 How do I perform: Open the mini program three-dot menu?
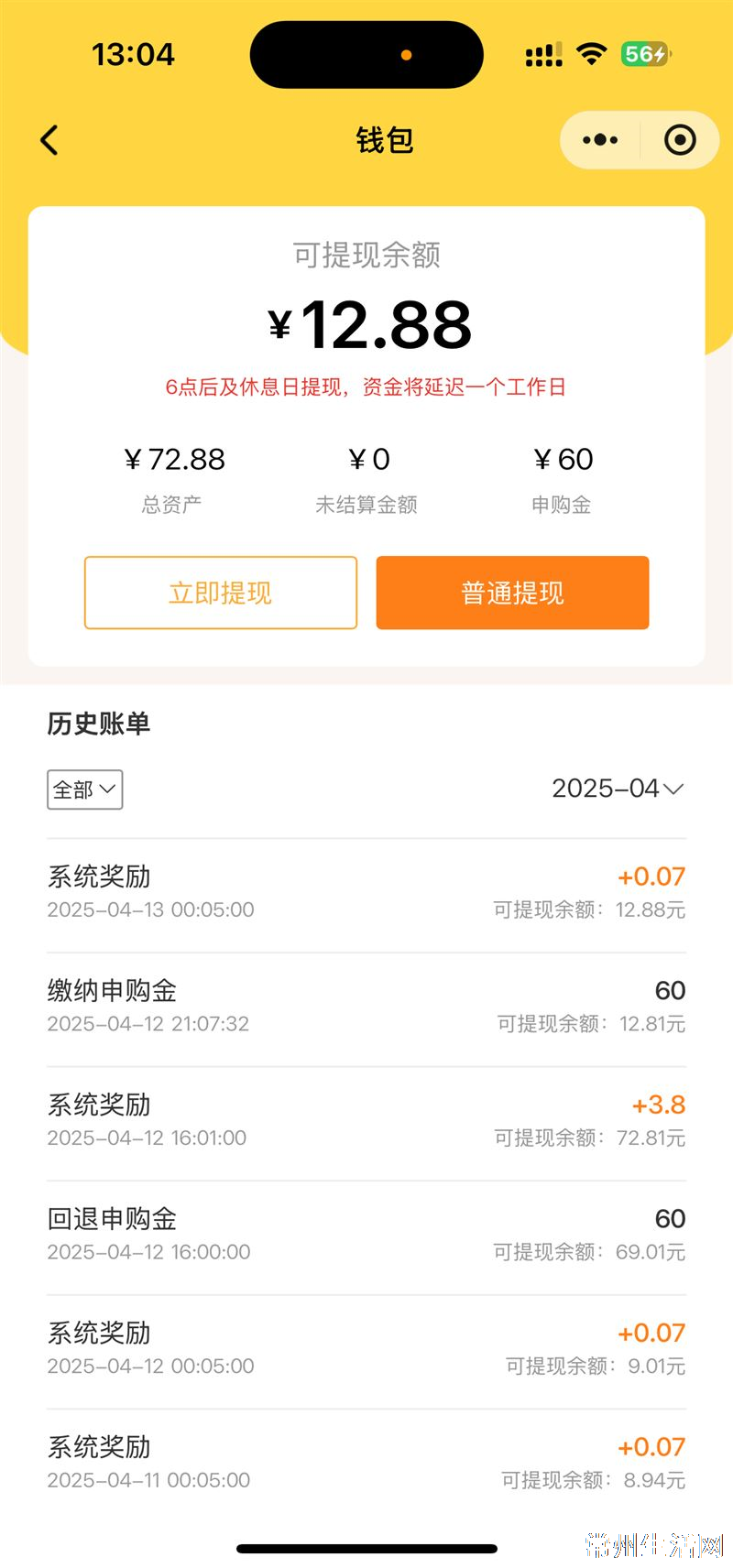coord(600,140)
